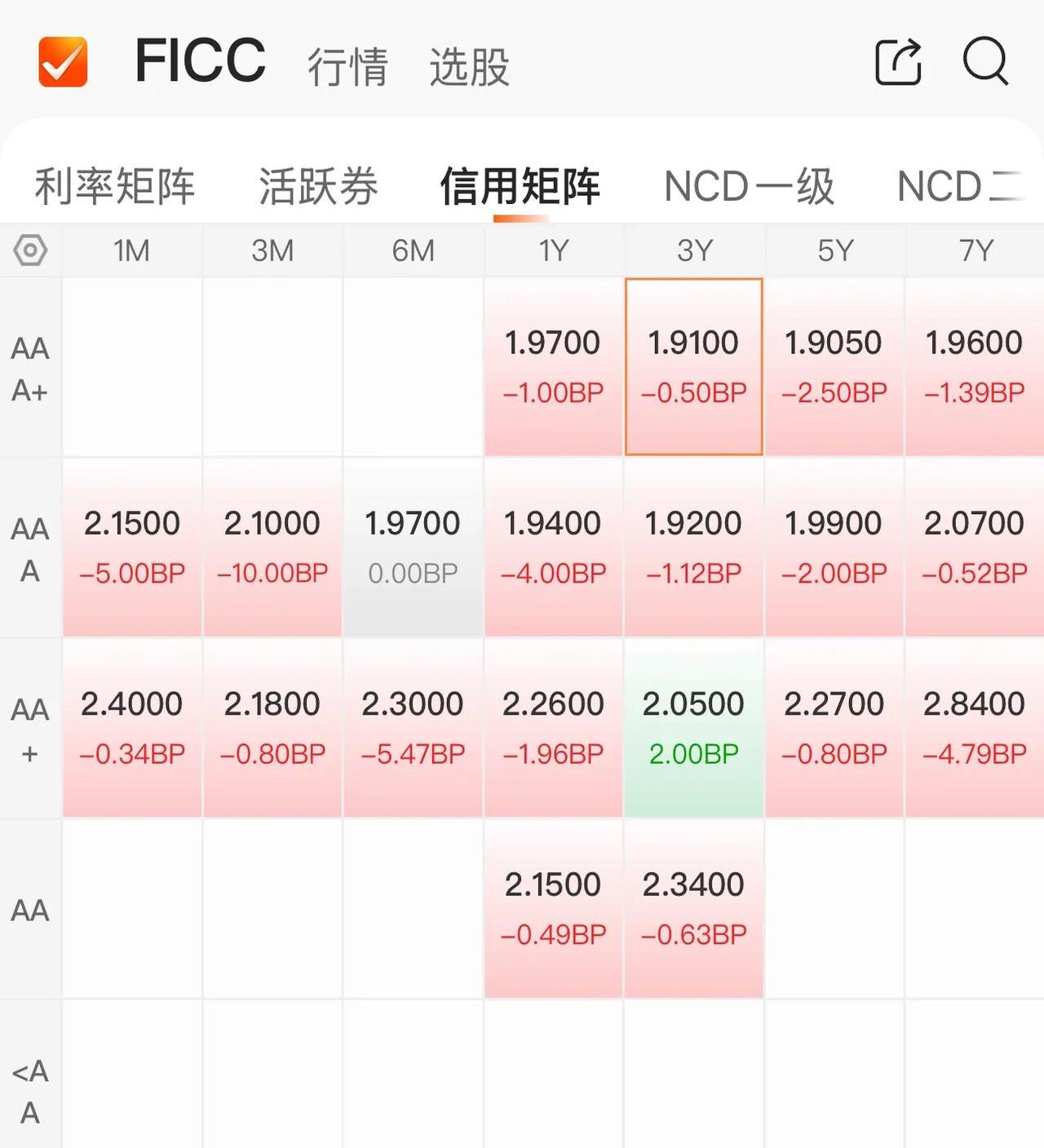Click the 3Y column header
The height and width of the screenshot is (1148, 1044).
694,250
